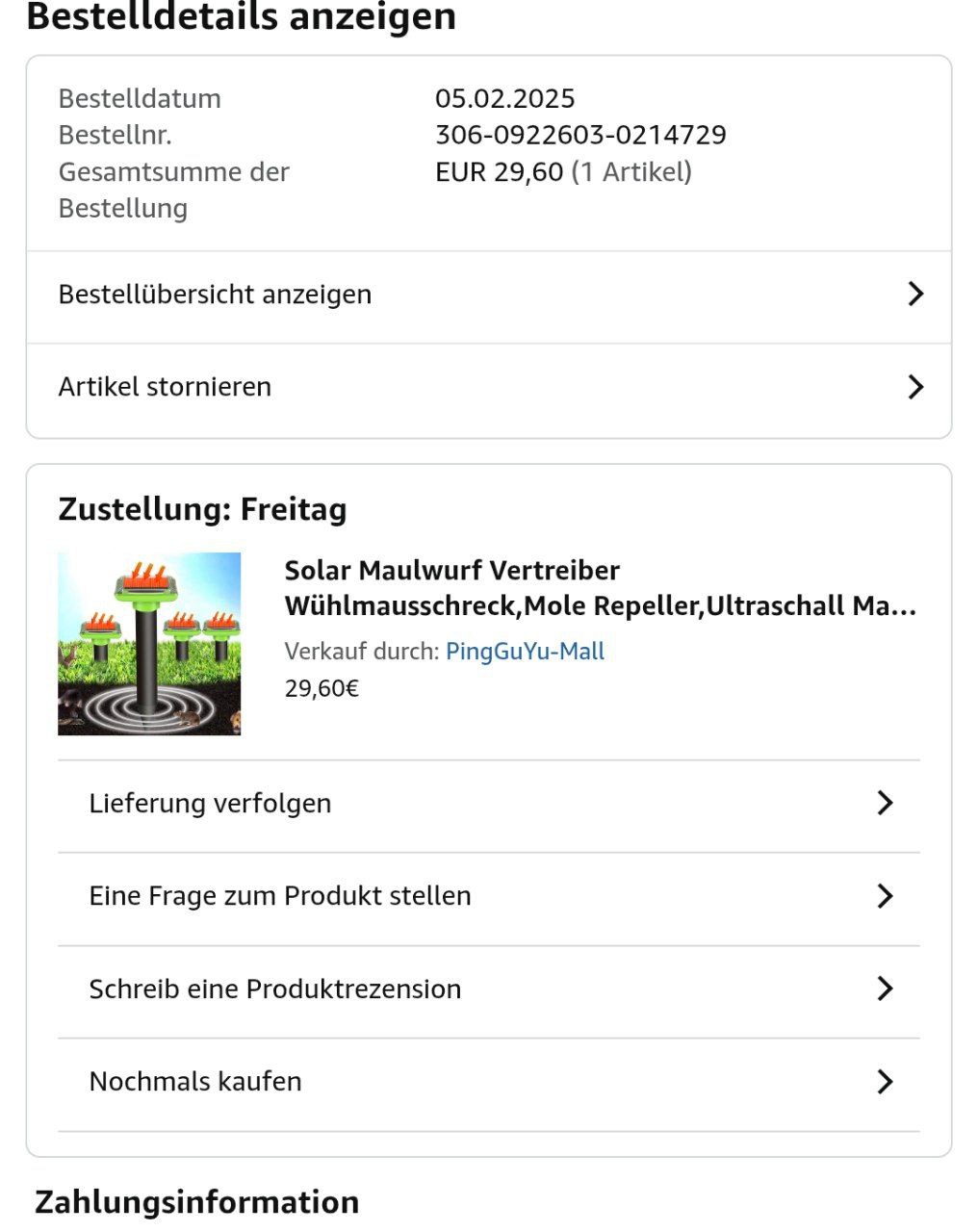Viewport: 978px width, 1232px height.
Task: Open Lieferung verfolgen to track delivery
Action: [488, 804]
